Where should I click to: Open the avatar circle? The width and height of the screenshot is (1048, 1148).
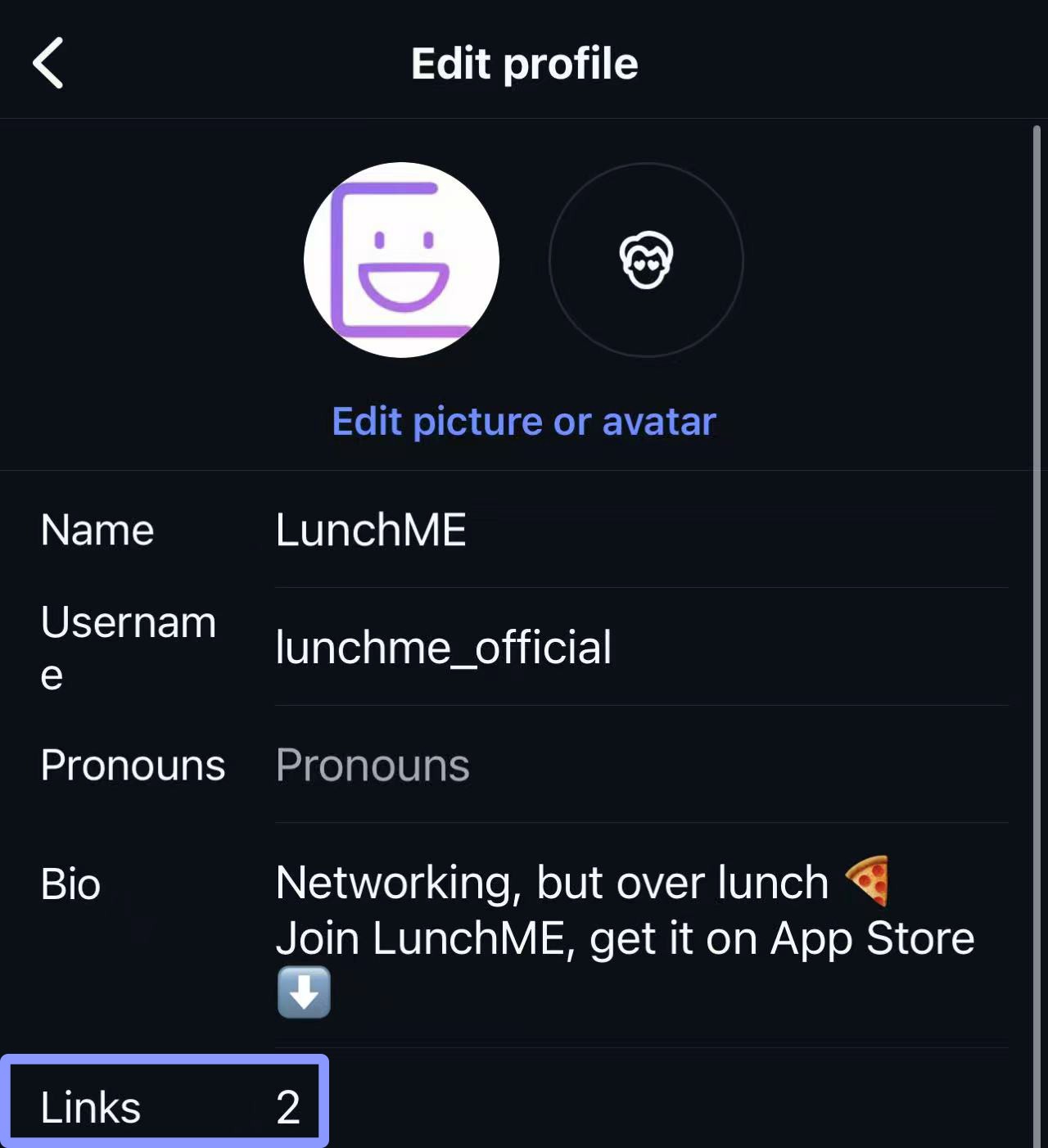646,260
